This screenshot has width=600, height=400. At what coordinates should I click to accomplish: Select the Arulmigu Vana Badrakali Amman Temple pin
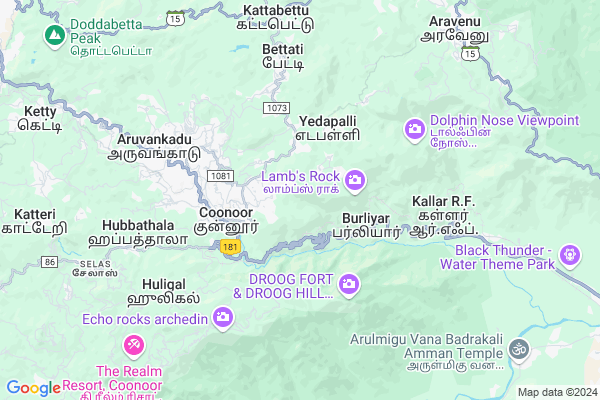click(x=518, y=348)
